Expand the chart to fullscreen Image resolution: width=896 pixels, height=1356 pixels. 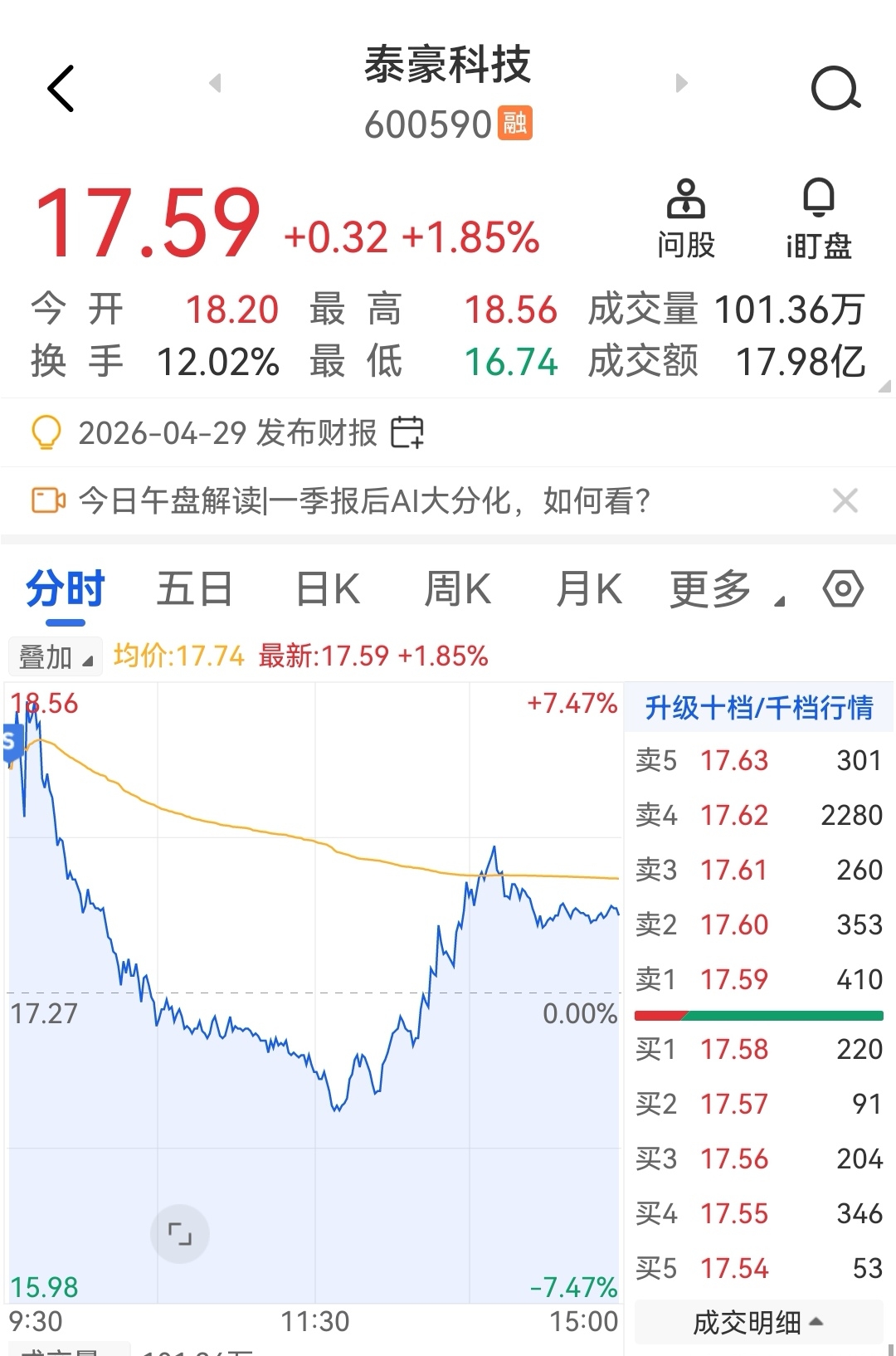179,1234
